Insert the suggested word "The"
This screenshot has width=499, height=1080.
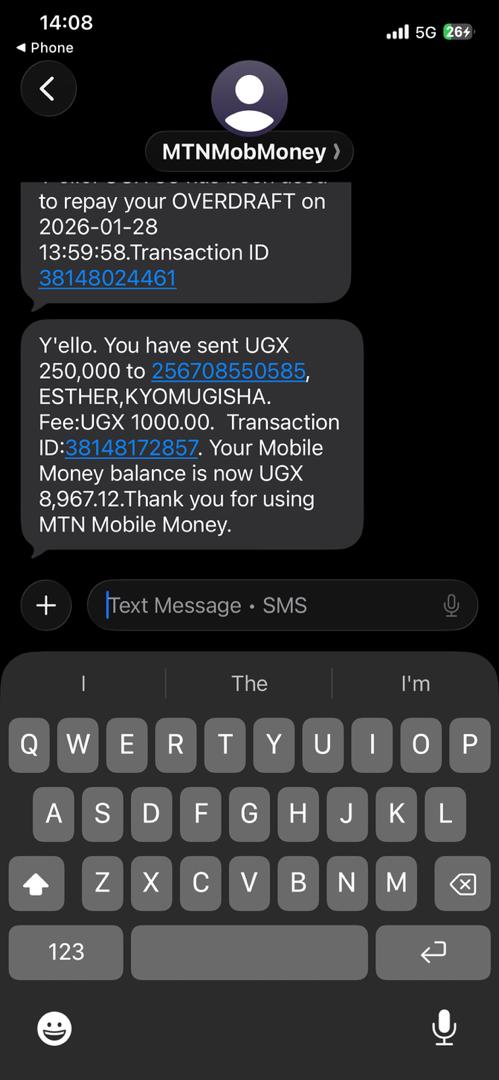[249, 683]
